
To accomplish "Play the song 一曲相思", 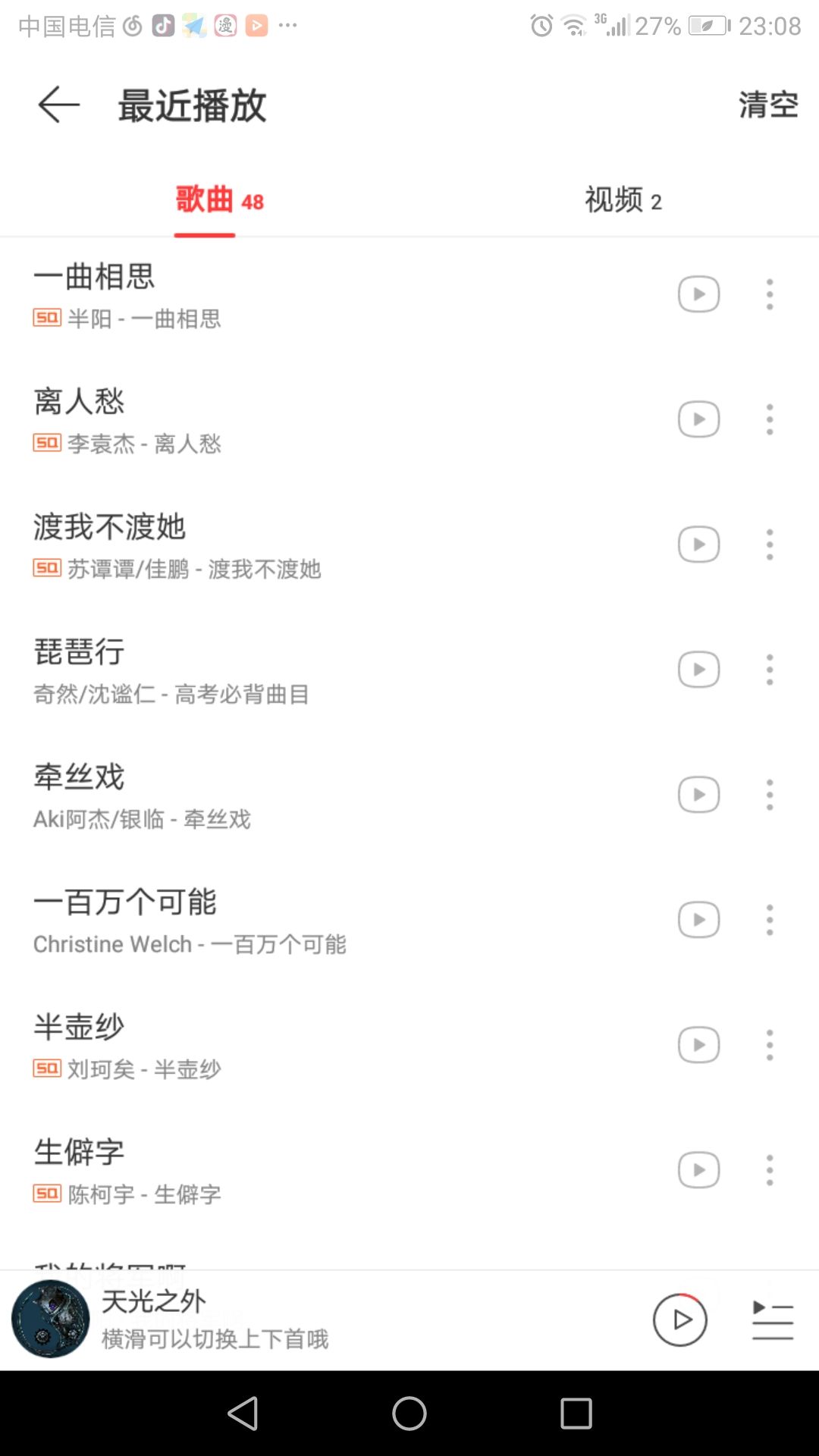I will click(303, 295).
